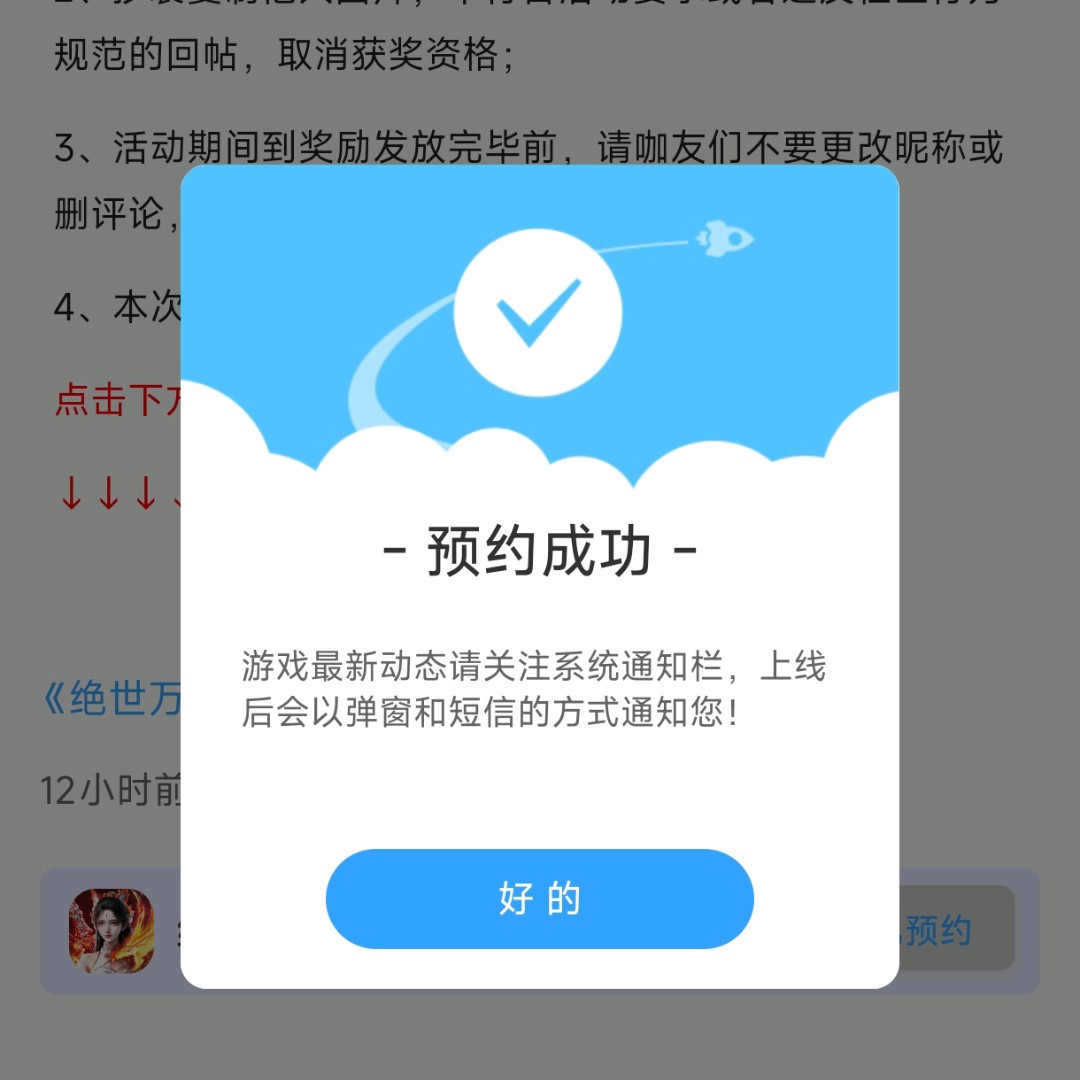Confirm the reservation with 好的
Screen dimensions: 1080x1080
[x=539, y=898]
